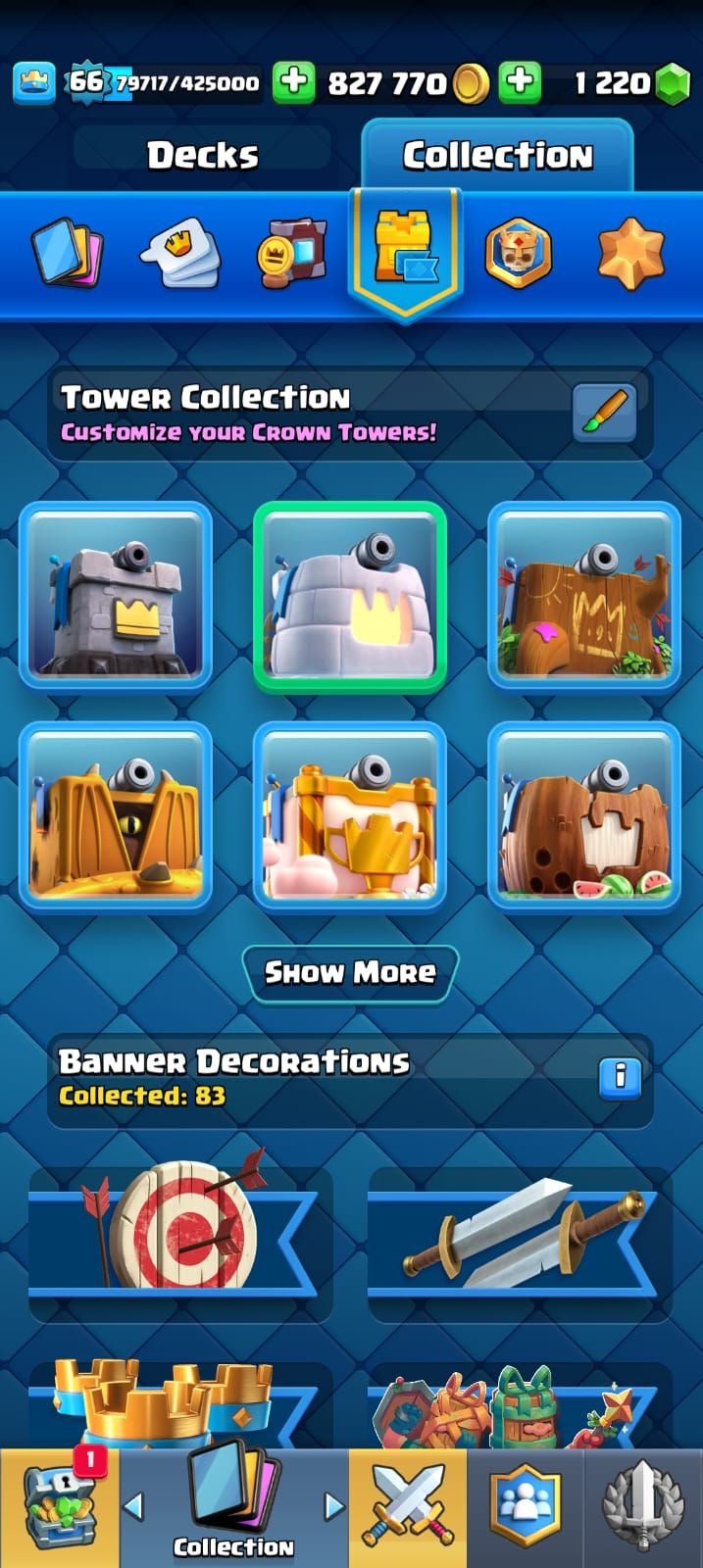Image resolution: width=703 pixels, height=1568 pixels.
Task: Open the emotes sub-tab
Action: (x=180, y=253)
